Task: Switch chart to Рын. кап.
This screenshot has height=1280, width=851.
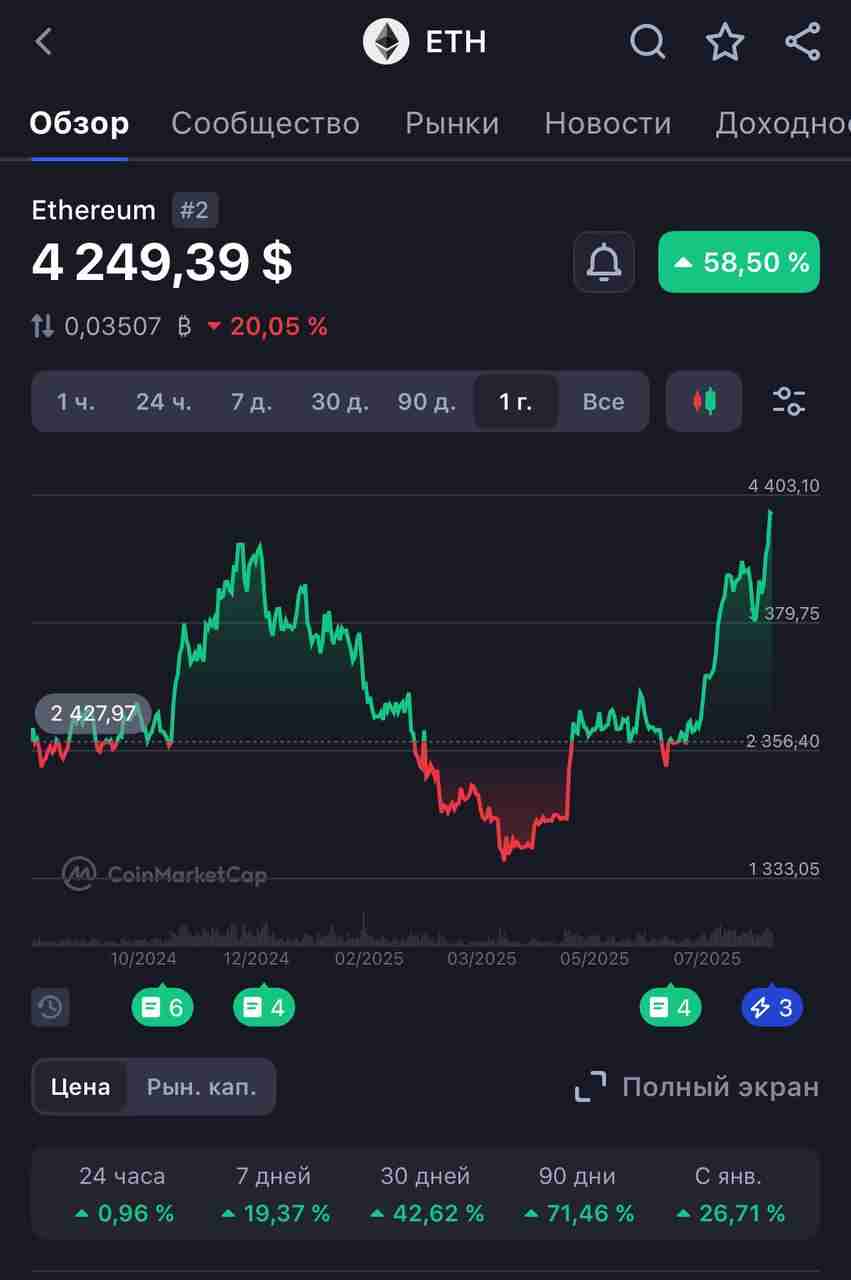Action: coord(201,1087)
